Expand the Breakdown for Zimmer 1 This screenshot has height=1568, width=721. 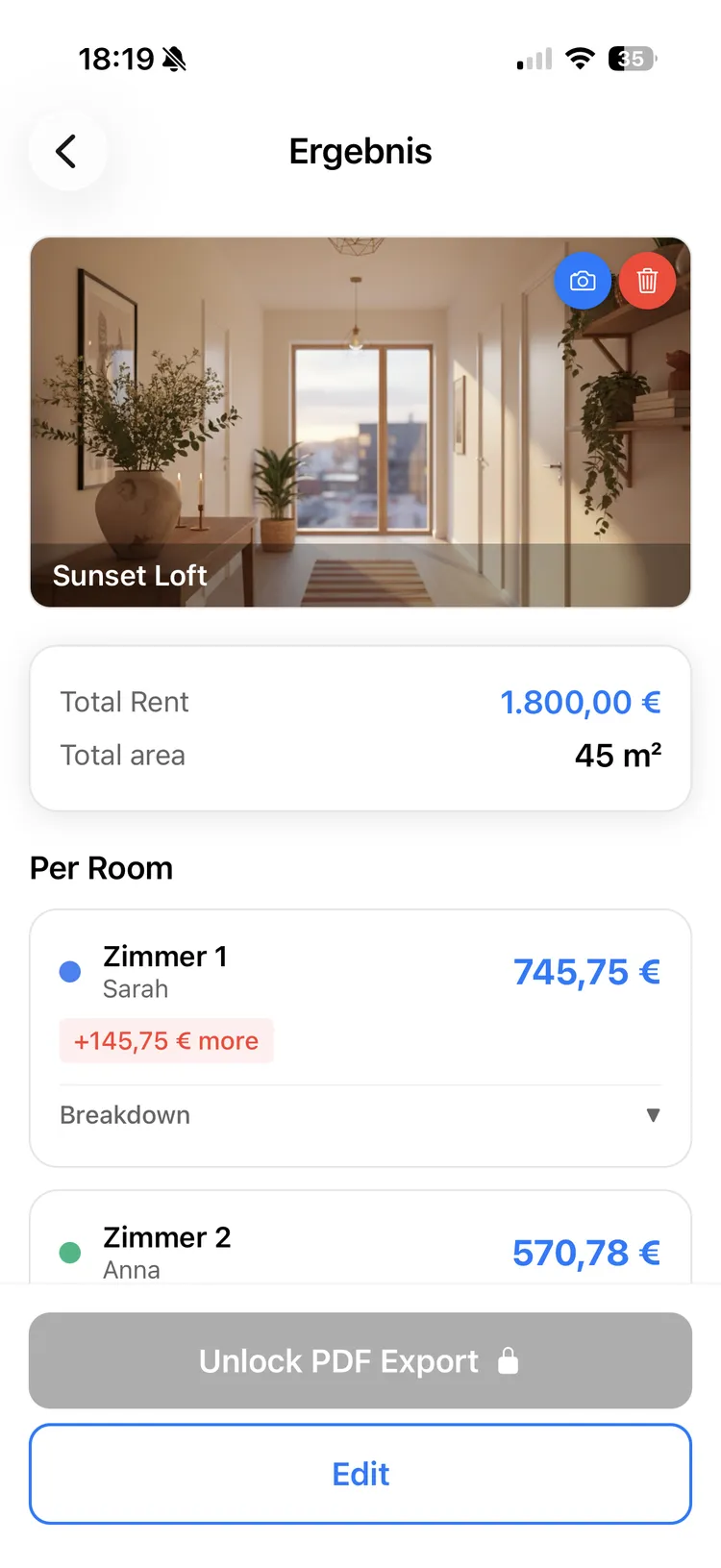(x=360, y=1115)
